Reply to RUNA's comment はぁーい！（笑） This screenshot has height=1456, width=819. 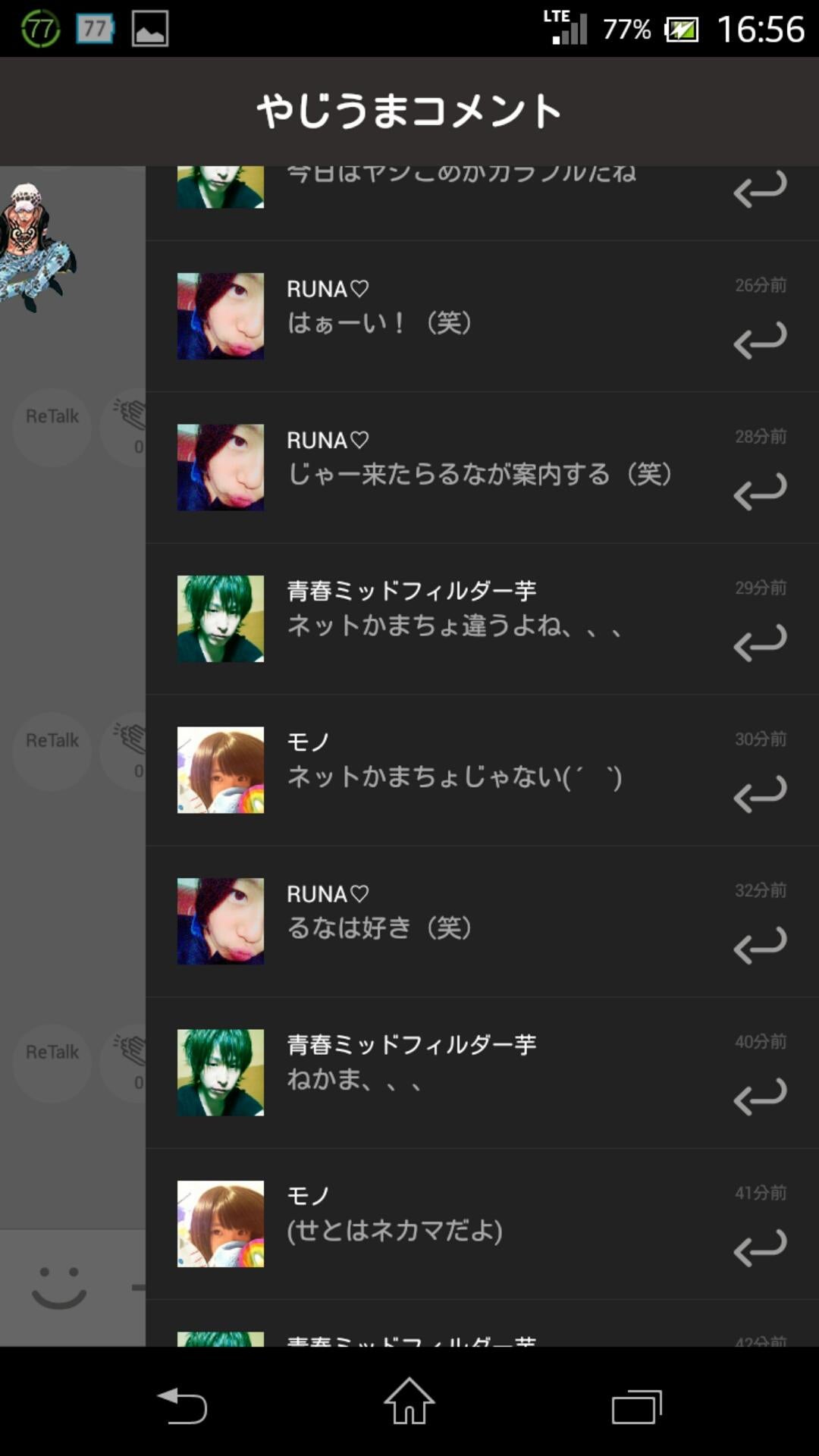[x=760, y=340]
